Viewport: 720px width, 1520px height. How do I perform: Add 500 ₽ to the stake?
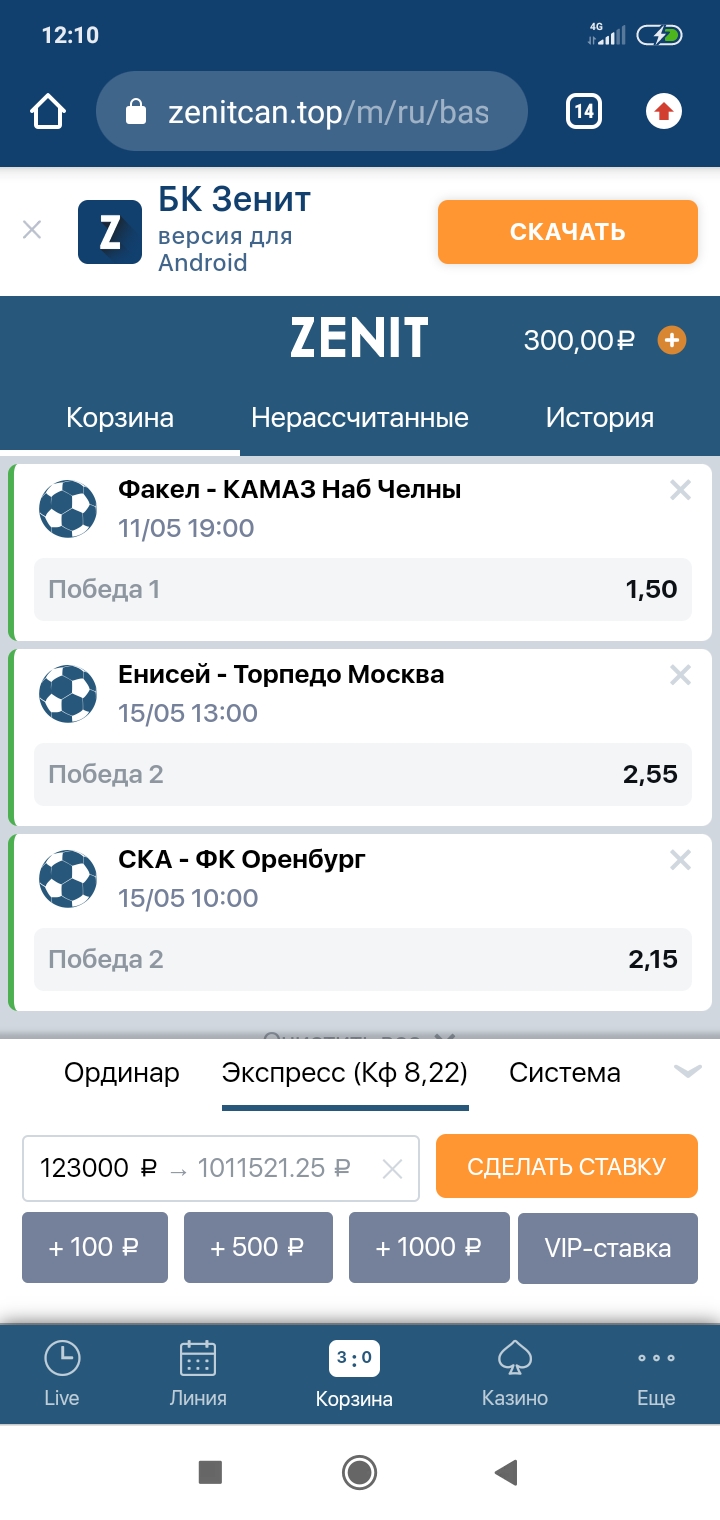(258, 1248)
